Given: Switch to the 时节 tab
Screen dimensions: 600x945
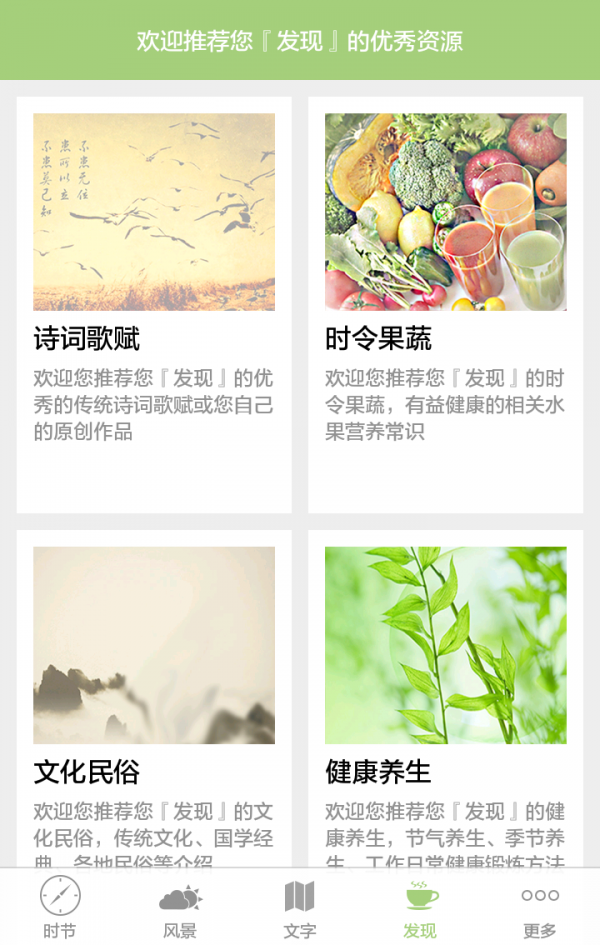Looking at the screenshot, I should click(60, 907).
